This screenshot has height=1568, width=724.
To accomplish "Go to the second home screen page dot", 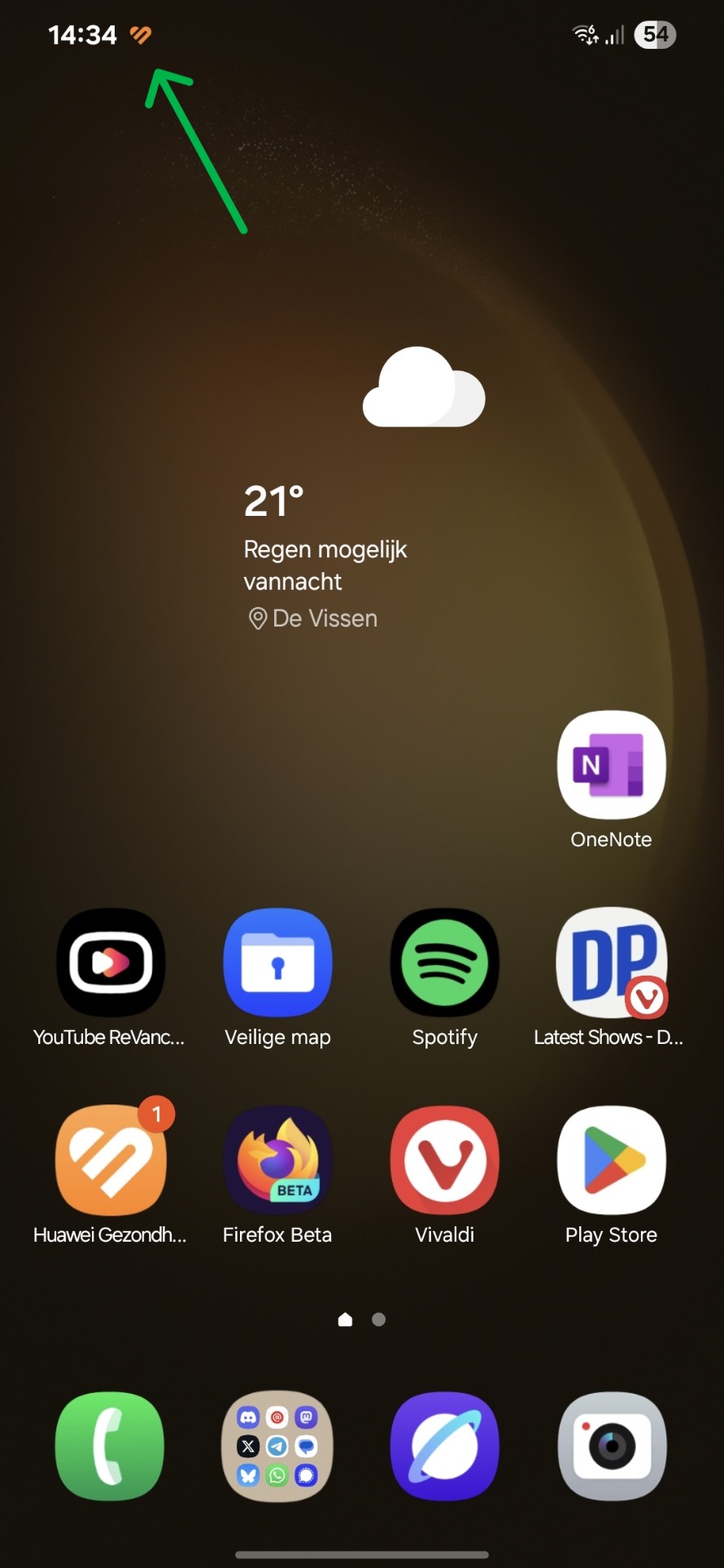I will coord(378,1319).
